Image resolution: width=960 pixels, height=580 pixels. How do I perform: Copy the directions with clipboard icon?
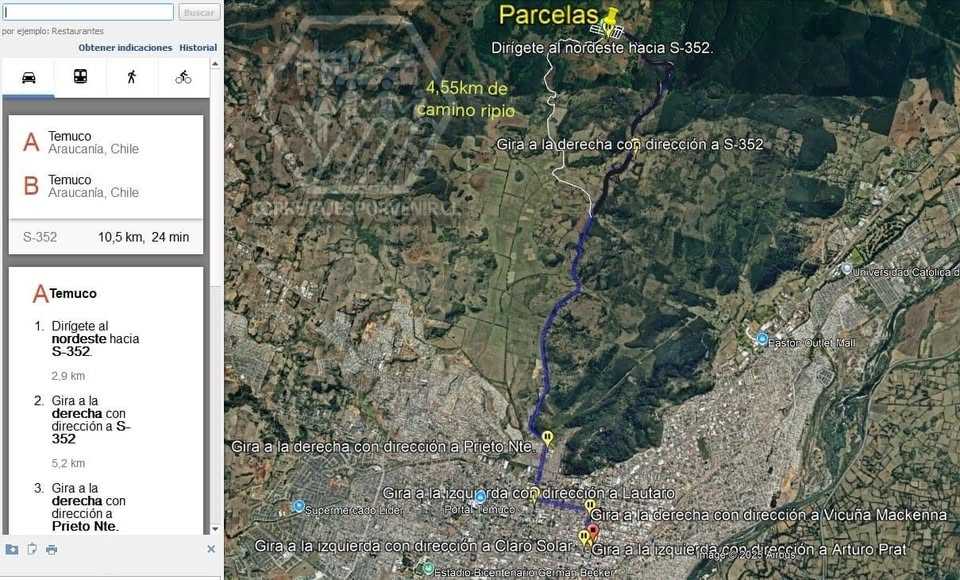32,549
